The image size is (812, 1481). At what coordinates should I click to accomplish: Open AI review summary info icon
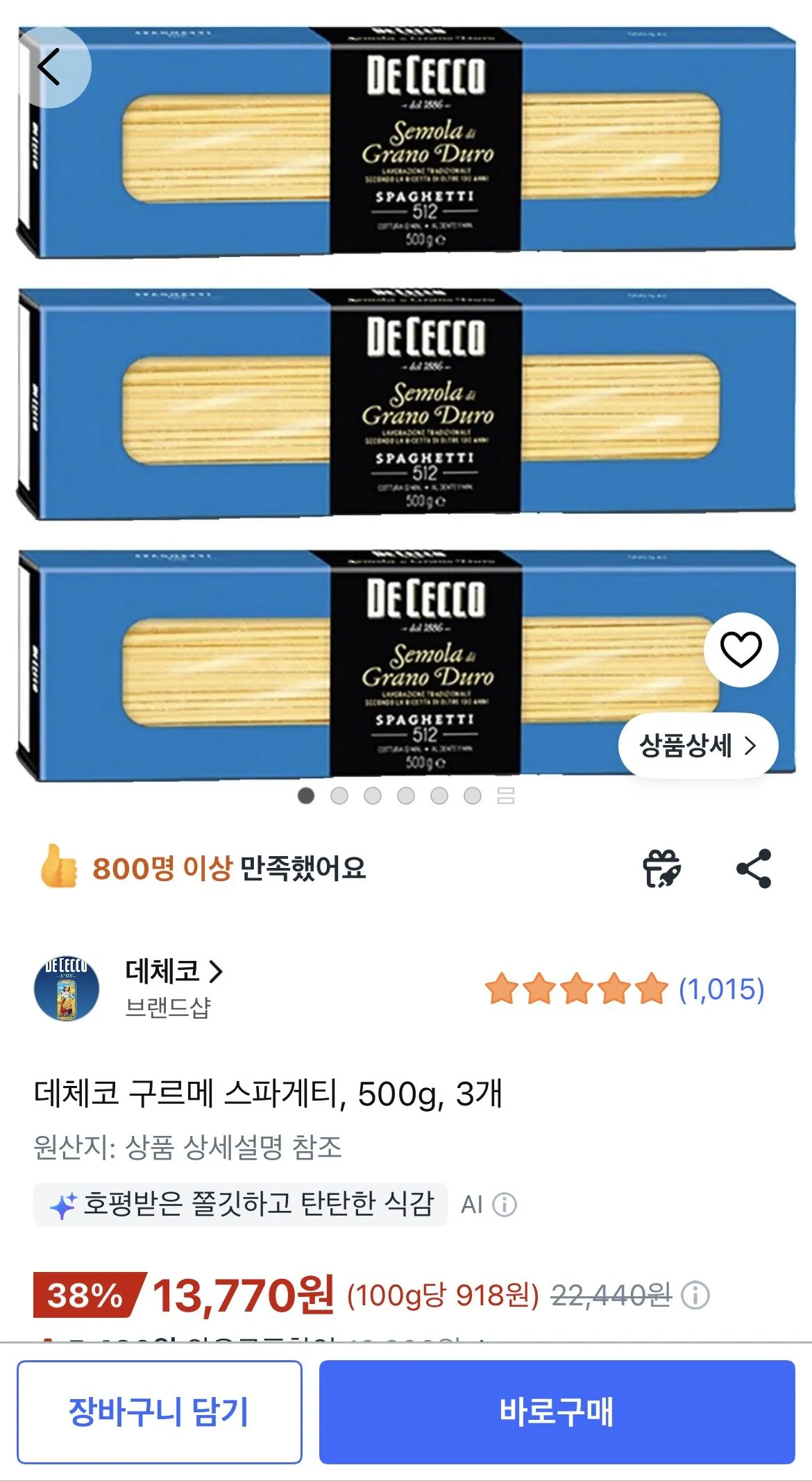click(505, 1205)
